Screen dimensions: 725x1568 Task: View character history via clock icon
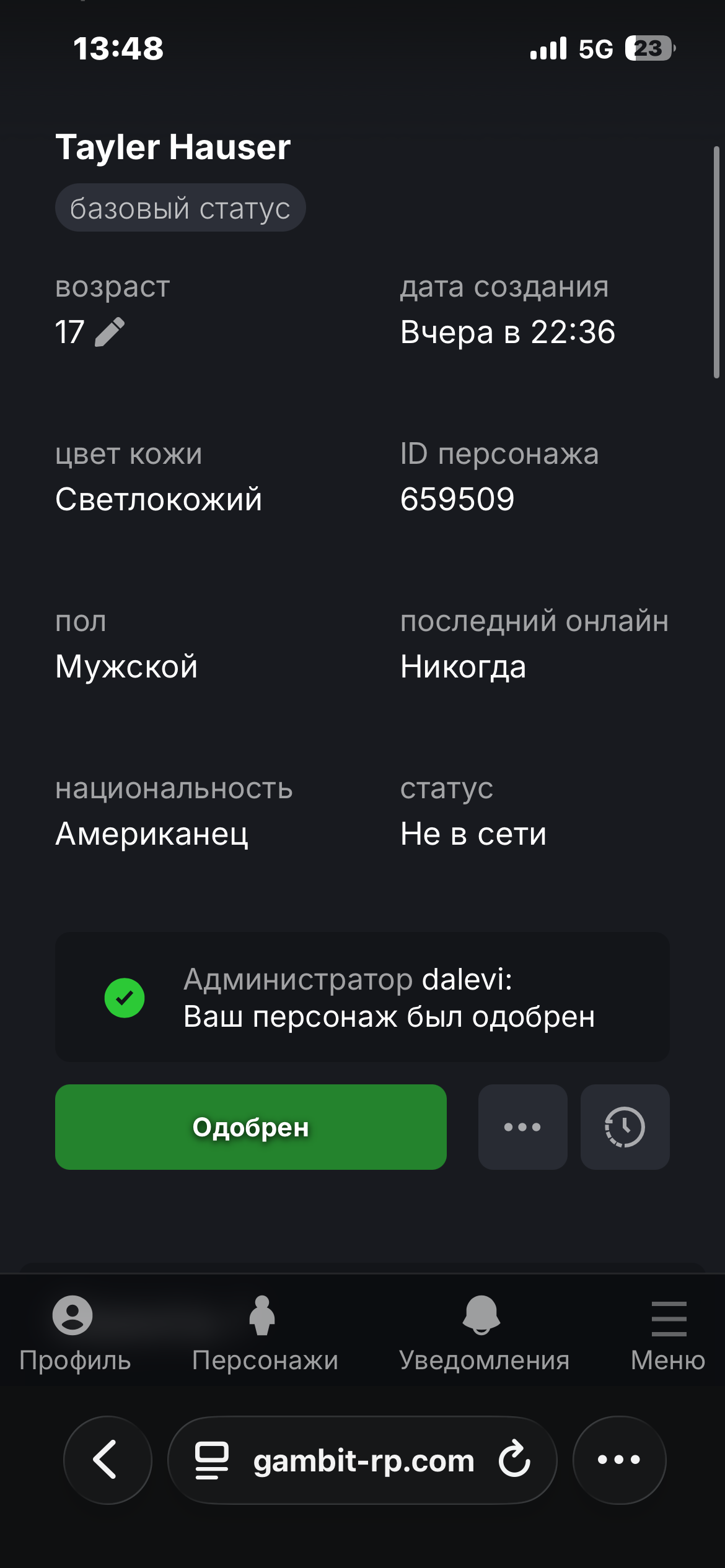tap(625, 1127)
